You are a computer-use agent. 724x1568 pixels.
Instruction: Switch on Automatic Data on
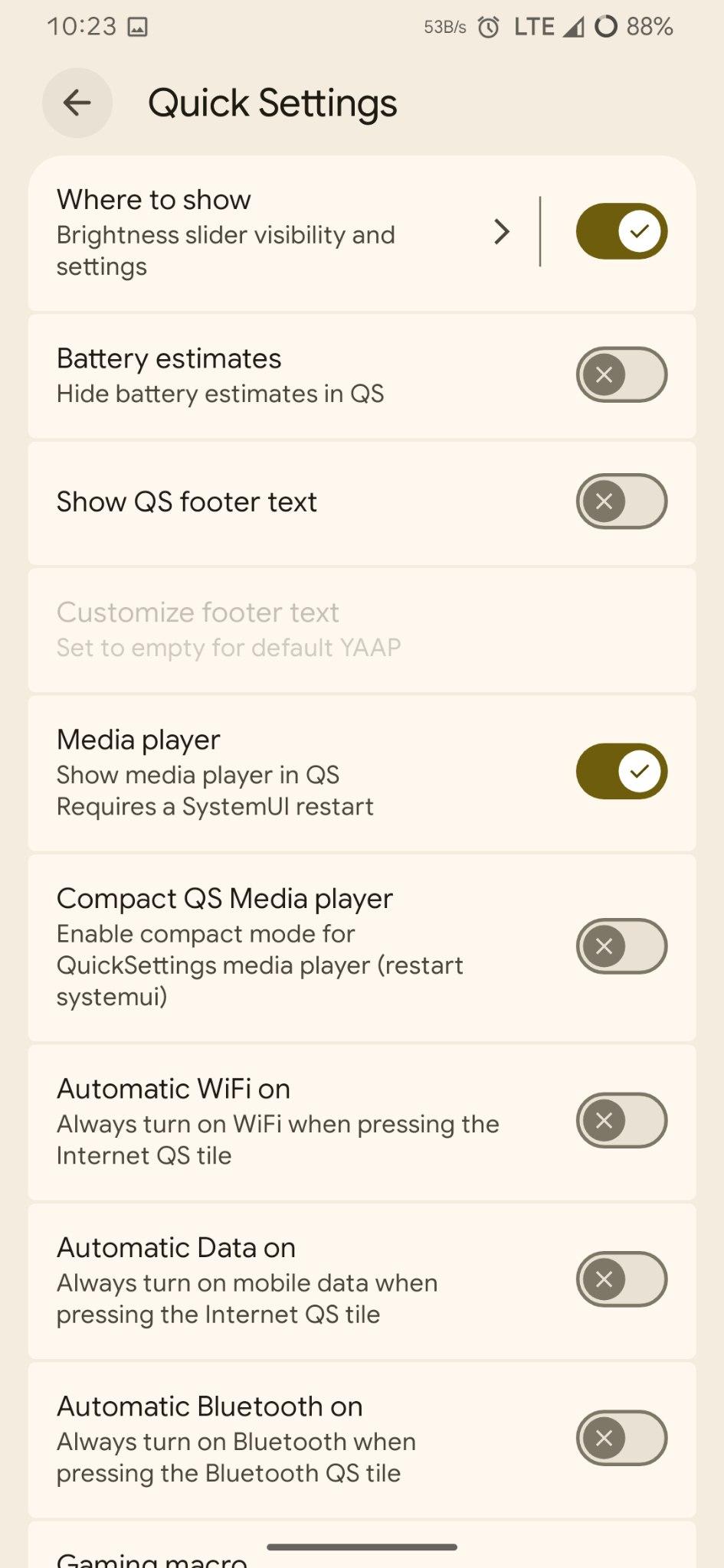621,1279
